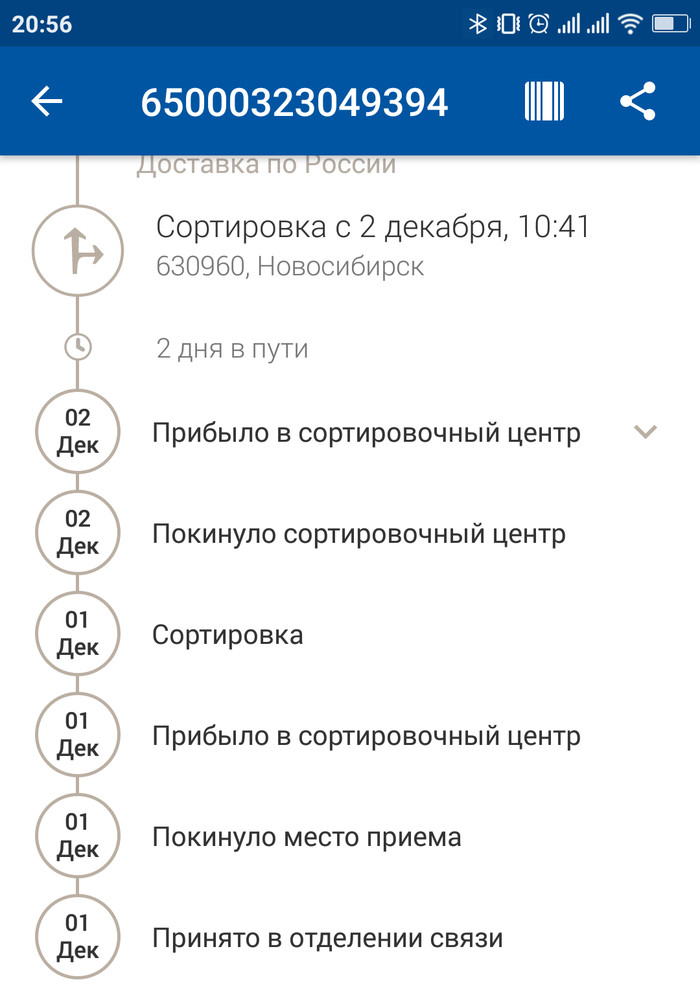Expand the 02 Dec arrival at sorting center entry
The height and width of the screenshot is (1006, 700).
tap(645, 432)
